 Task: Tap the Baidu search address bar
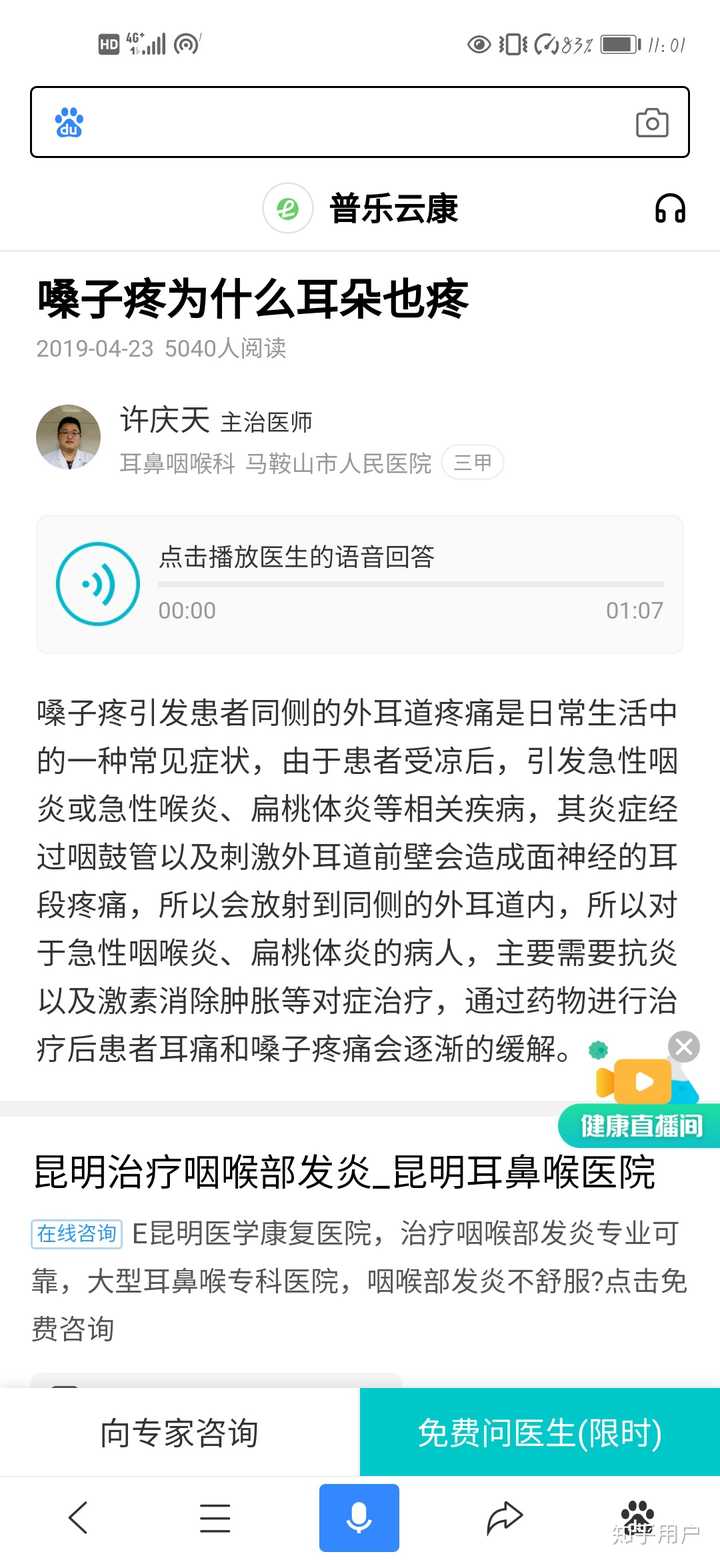tap(359, 122)
